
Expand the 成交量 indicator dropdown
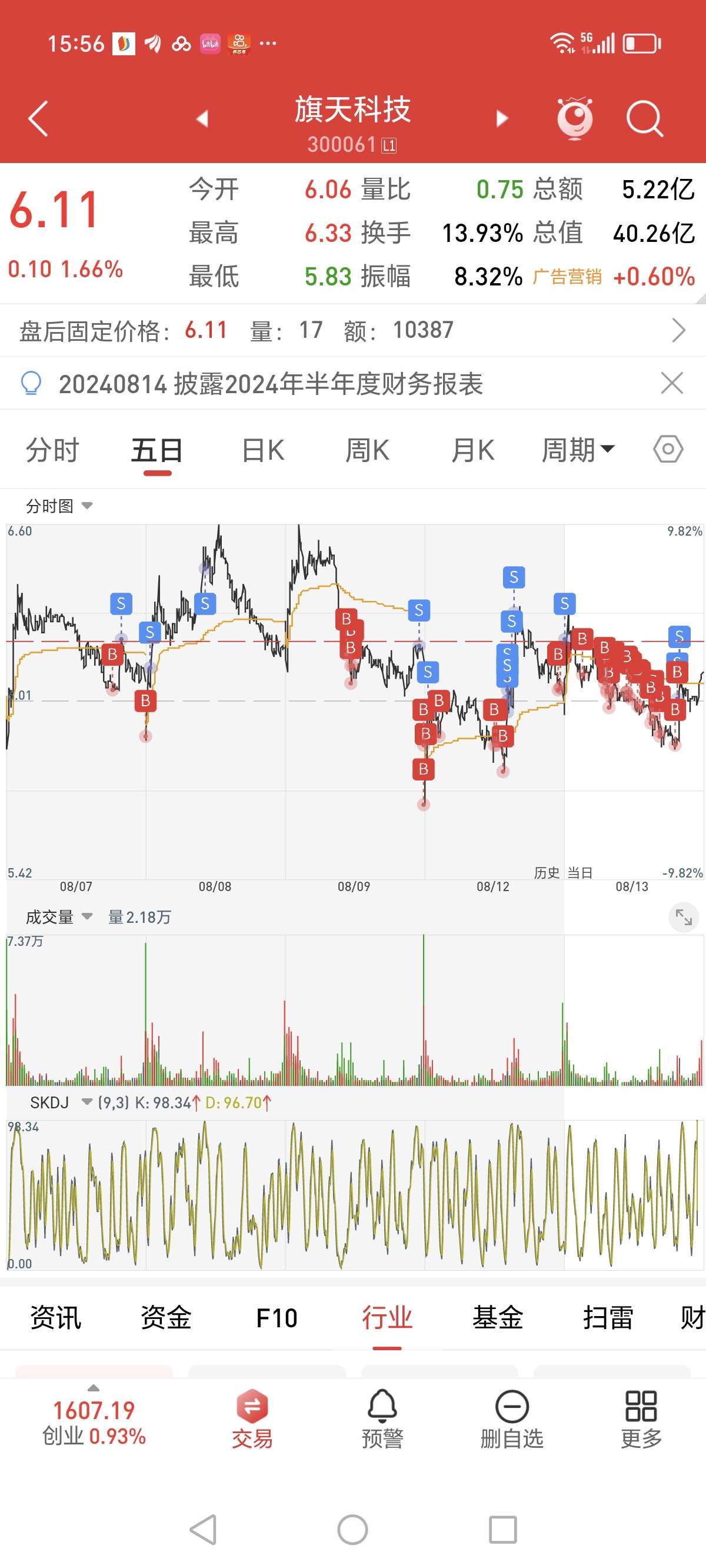(x=59, y=916)
